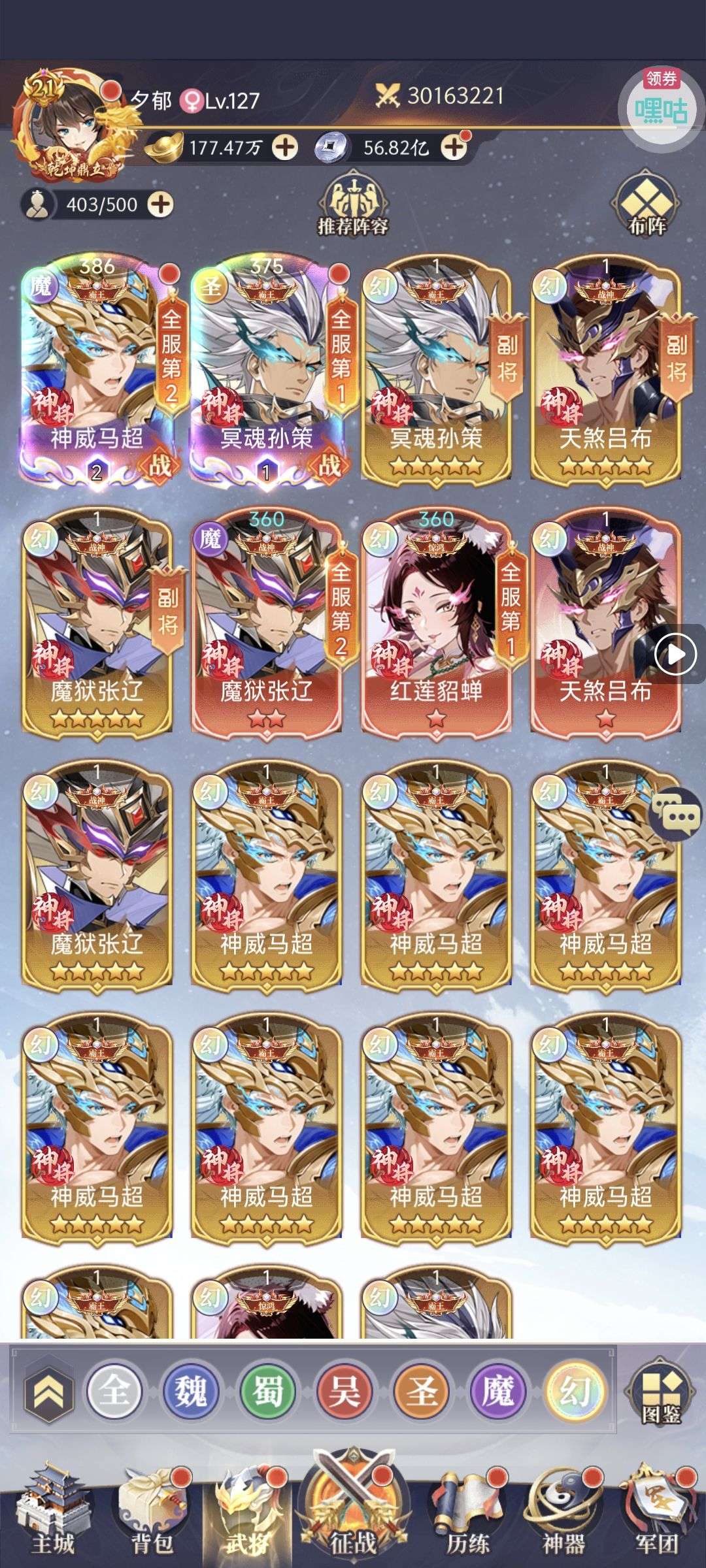The height and width of the screenshot is (1568, 706).
Task: Open the 图鉴 hero codex
Action: pos(660,1394)
